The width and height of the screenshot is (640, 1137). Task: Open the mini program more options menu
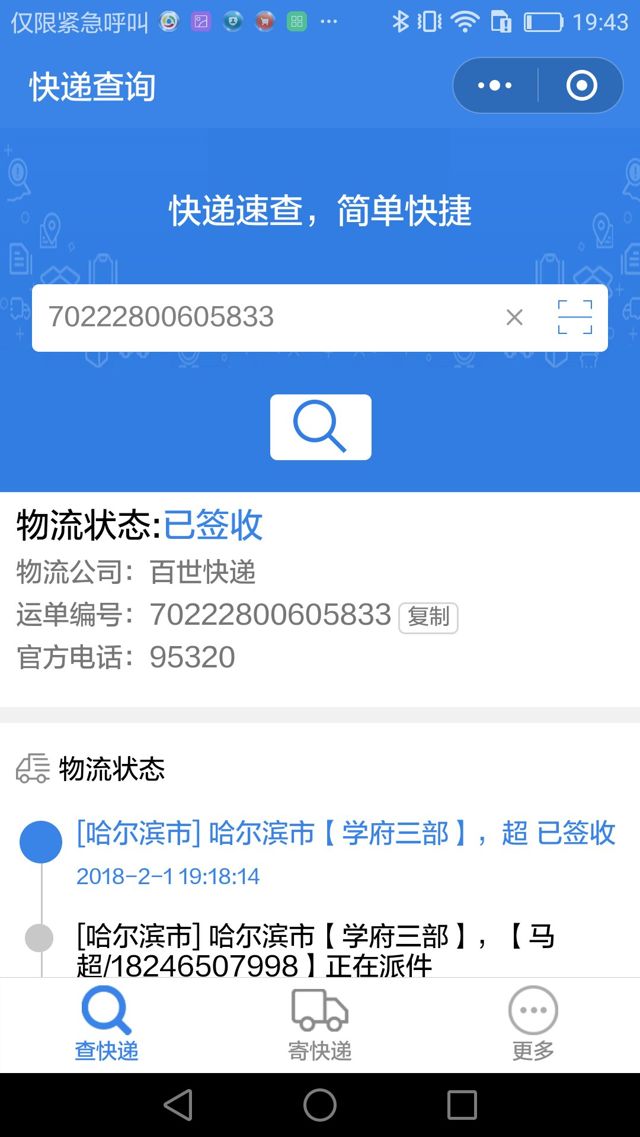(x=495, y=86)
